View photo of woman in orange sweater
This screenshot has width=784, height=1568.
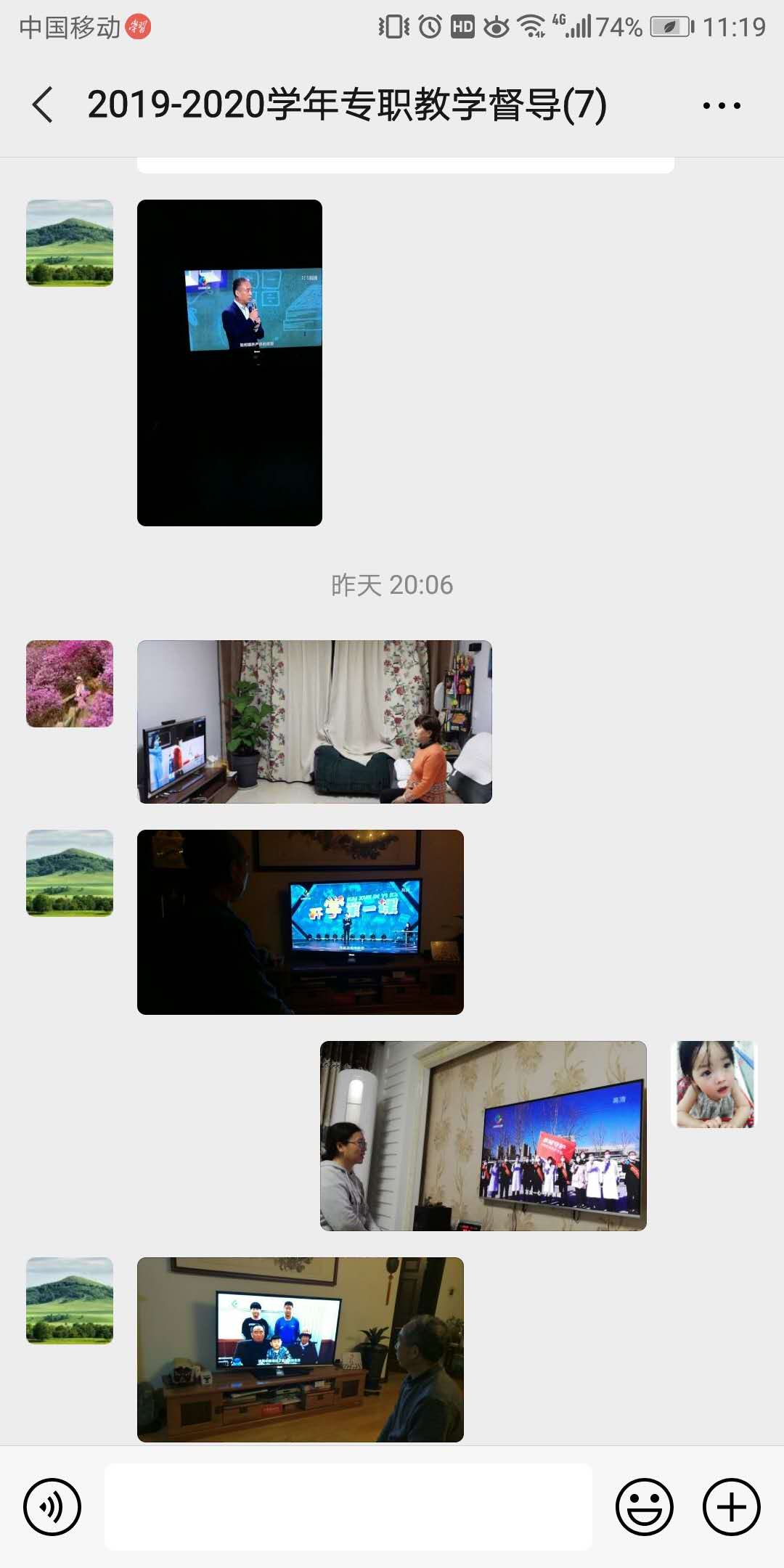pos(314,722)
